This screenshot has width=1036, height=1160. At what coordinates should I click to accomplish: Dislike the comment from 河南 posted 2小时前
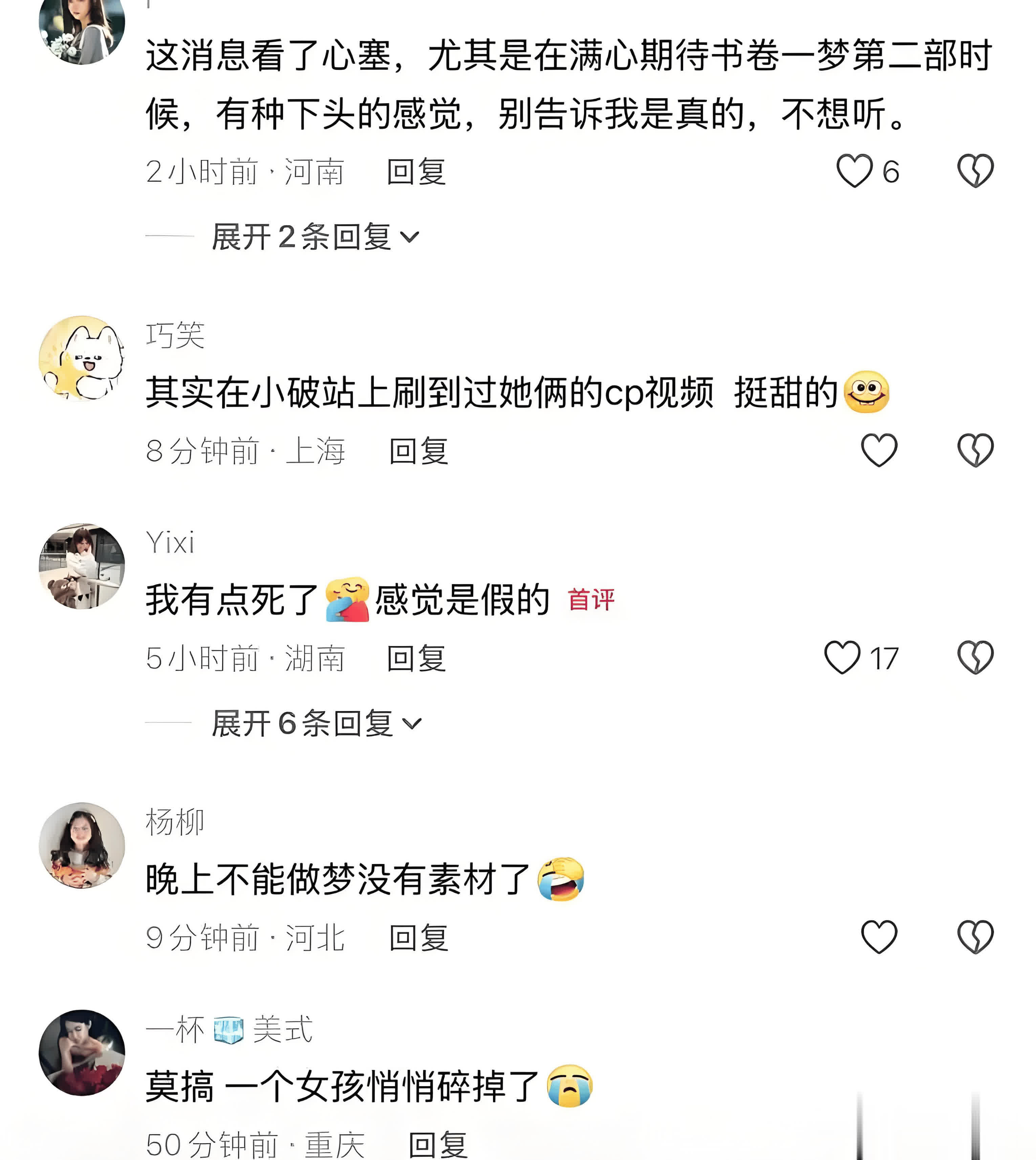tap(975, 171)
